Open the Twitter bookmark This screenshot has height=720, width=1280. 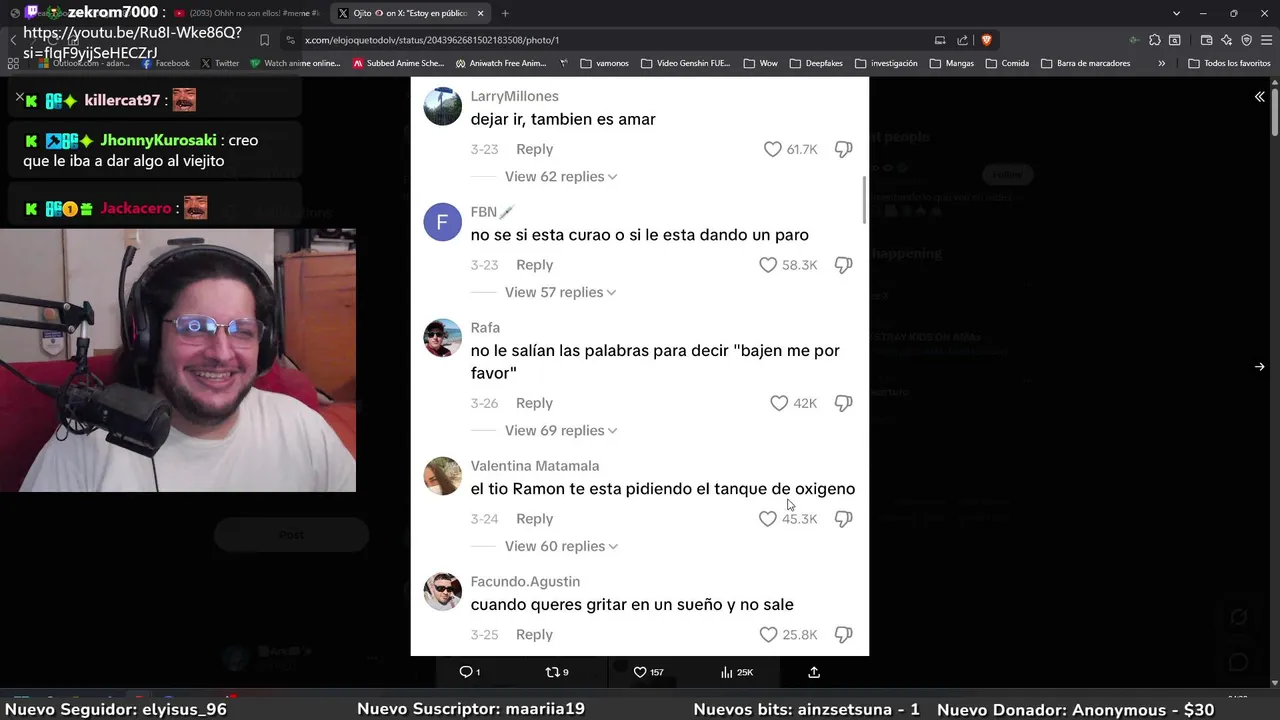(x=220, y=63)
